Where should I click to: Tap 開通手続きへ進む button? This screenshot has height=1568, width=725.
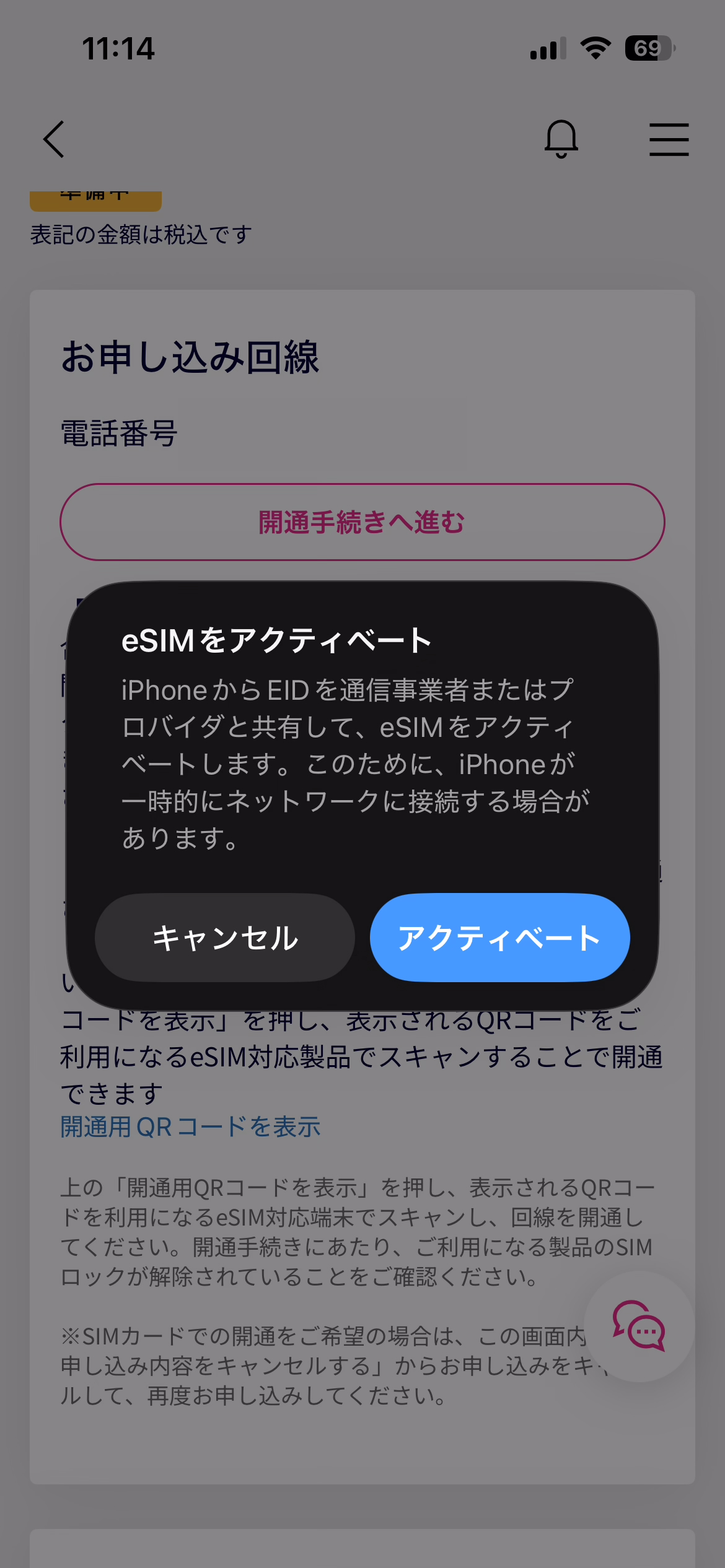click(362, 522)
